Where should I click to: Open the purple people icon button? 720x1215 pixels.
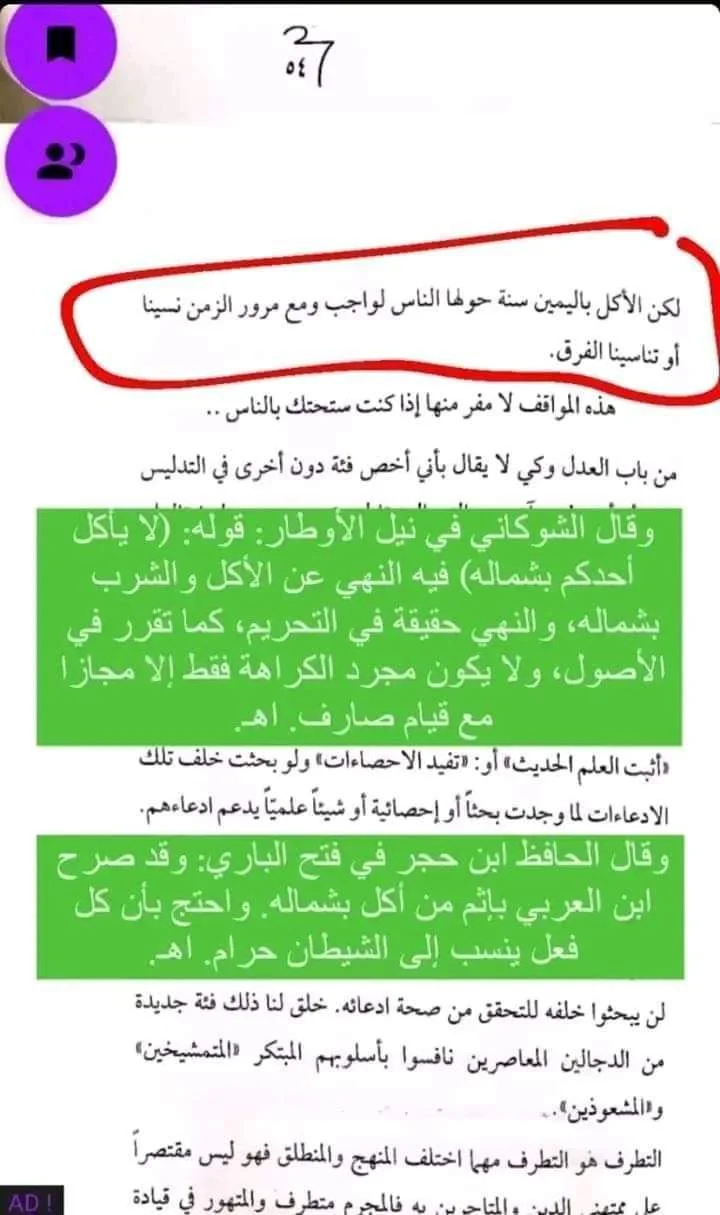(x=61, y=160)
